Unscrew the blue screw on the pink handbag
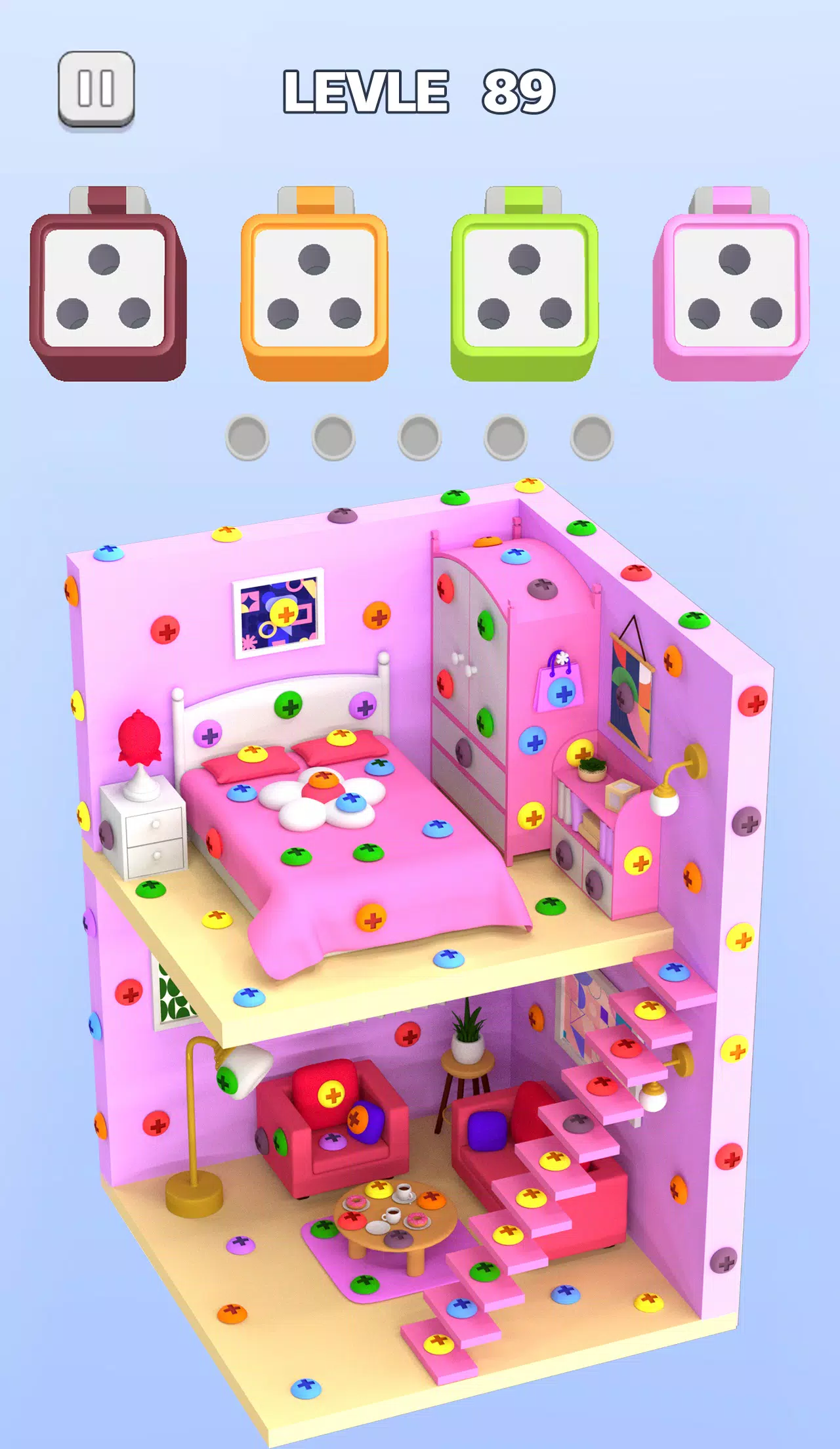Viewport: 840px width, 1449px height. (562, 692)
